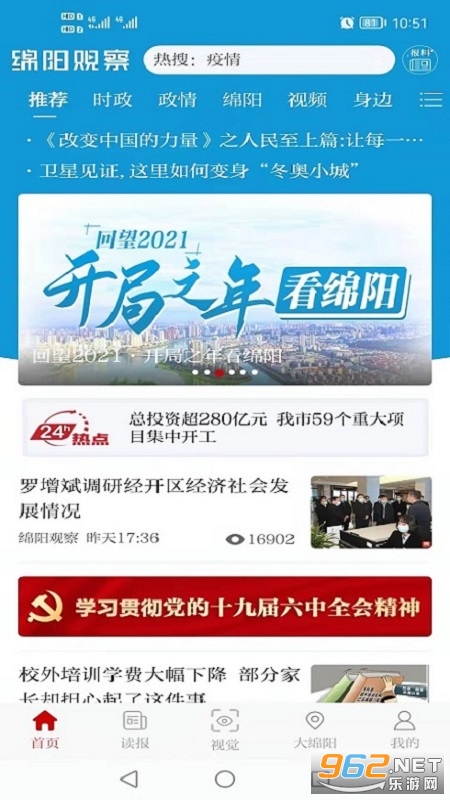Select the 绵阳 top tab
The image size is (450, 800).
click(242, 99)
